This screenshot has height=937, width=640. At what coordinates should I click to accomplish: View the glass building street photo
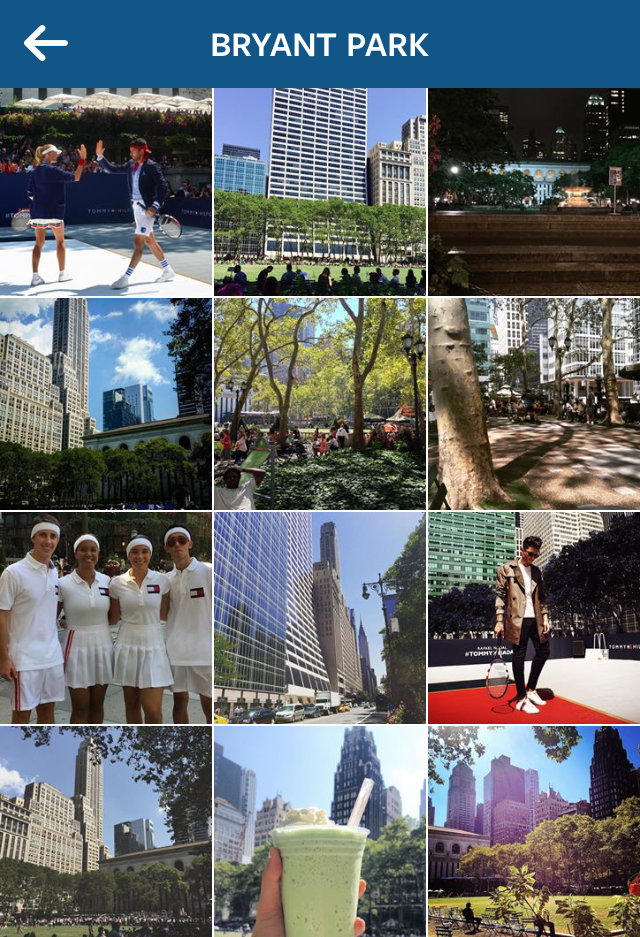[x=319, y=617]
